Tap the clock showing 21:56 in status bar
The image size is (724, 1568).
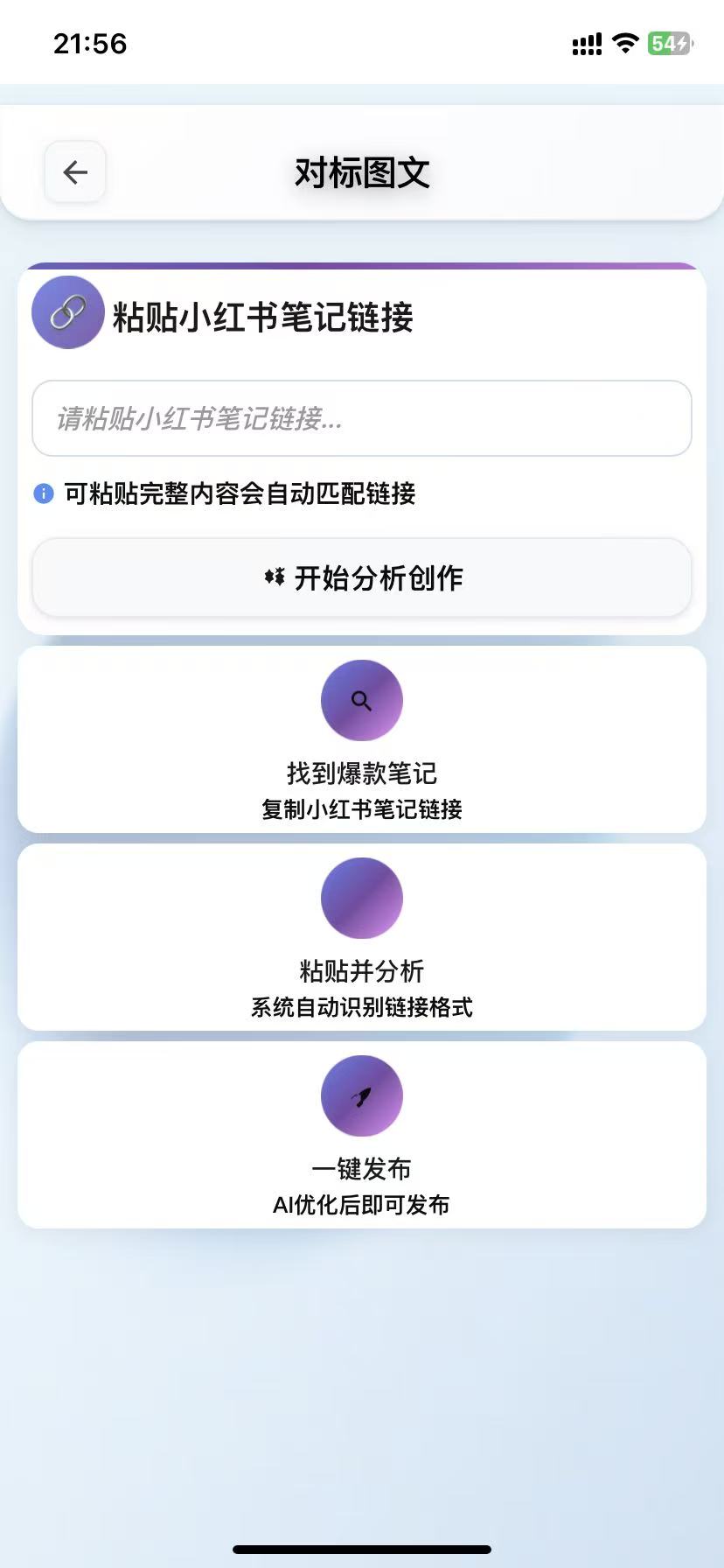pyautogui.click(x=88, y=43)
